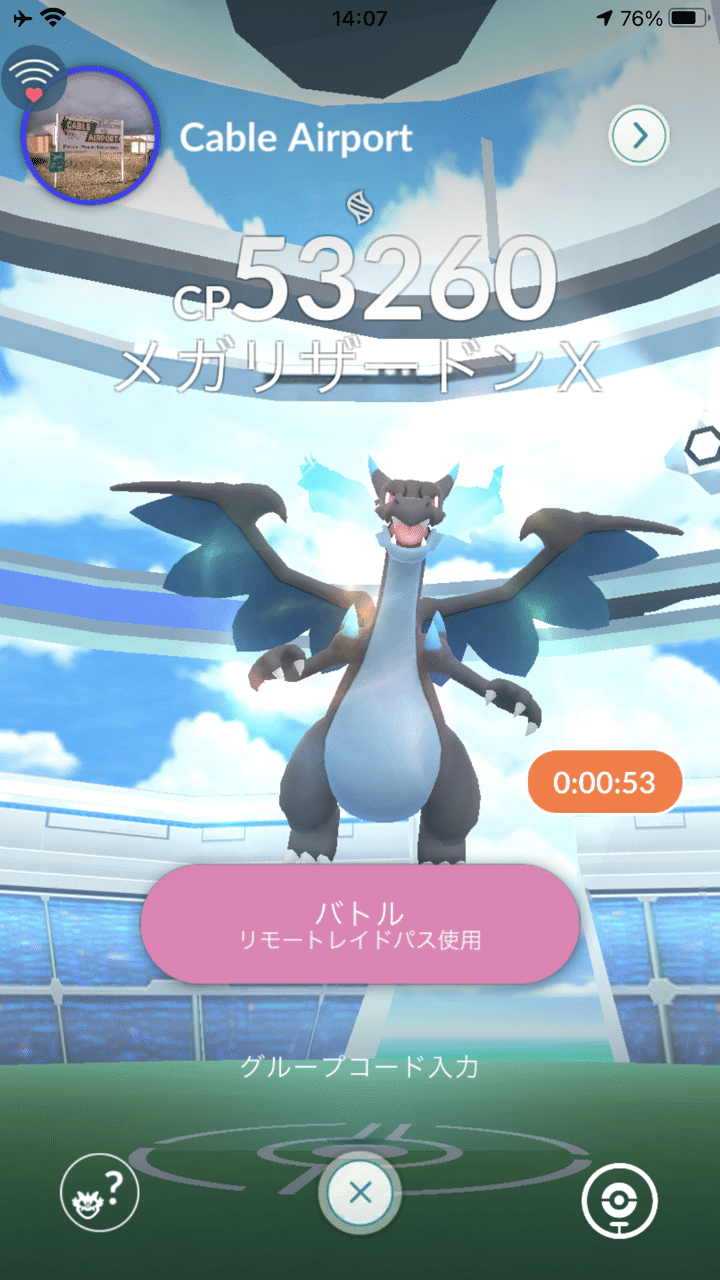The height and width of the screenshot is (1280, 720).
Task: Tap the pink バトル battle button
Action: (360, 924)
